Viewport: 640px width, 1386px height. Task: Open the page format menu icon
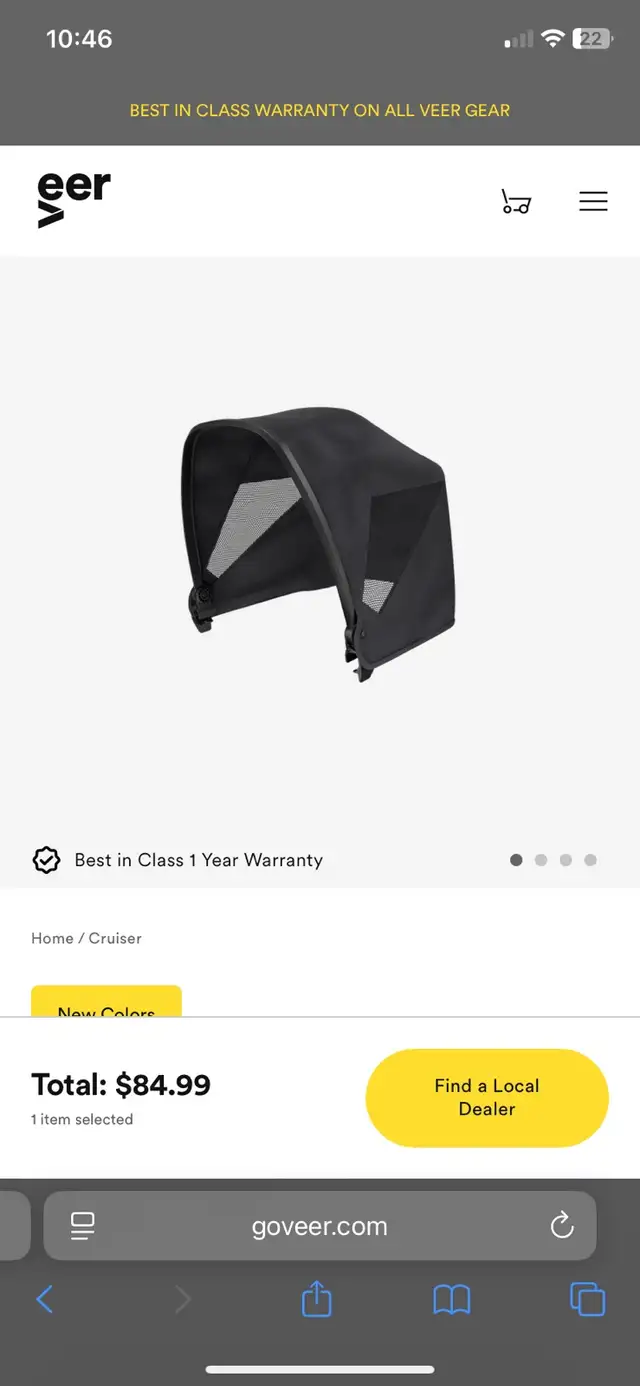(x=82, y=1226)
